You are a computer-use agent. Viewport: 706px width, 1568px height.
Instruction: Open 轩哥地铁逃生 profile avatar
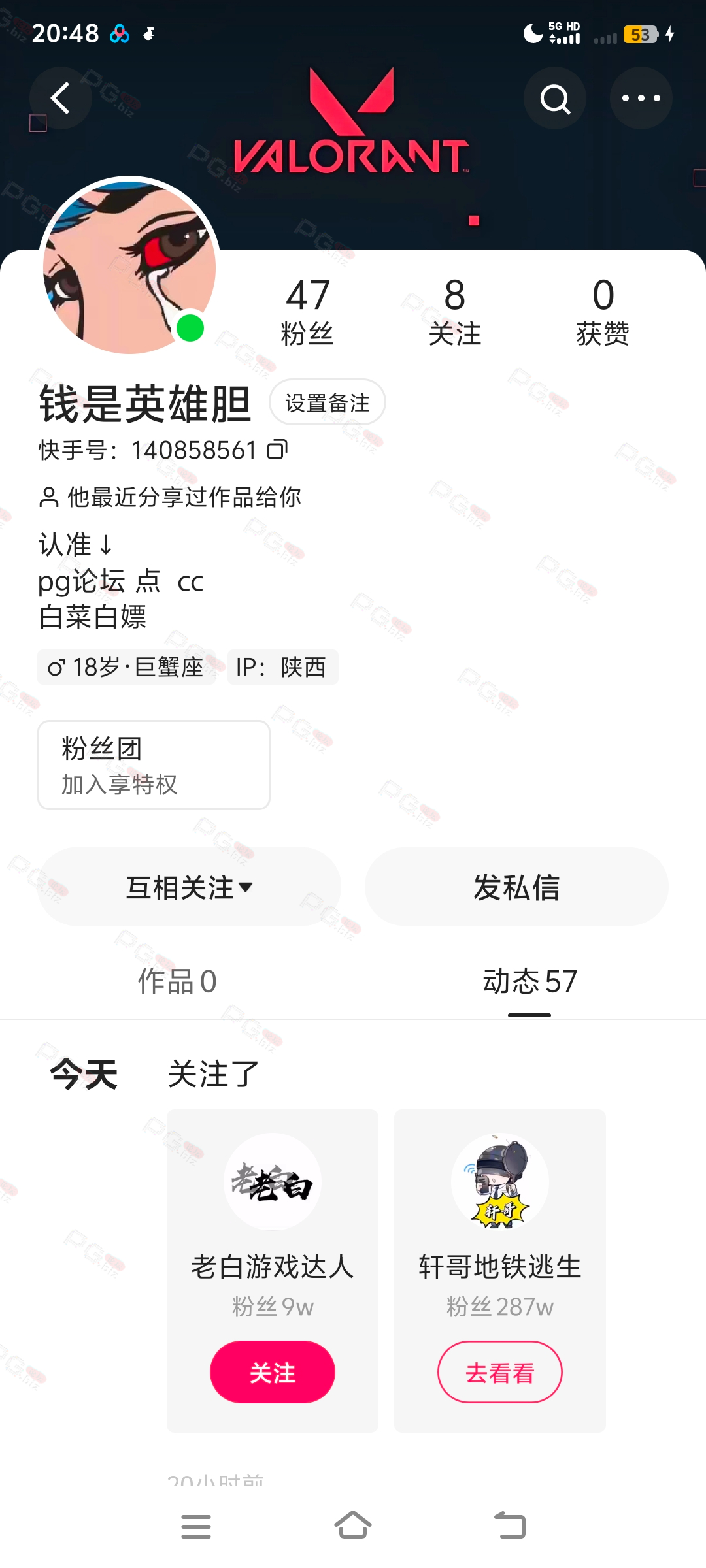coord(499,1181)
